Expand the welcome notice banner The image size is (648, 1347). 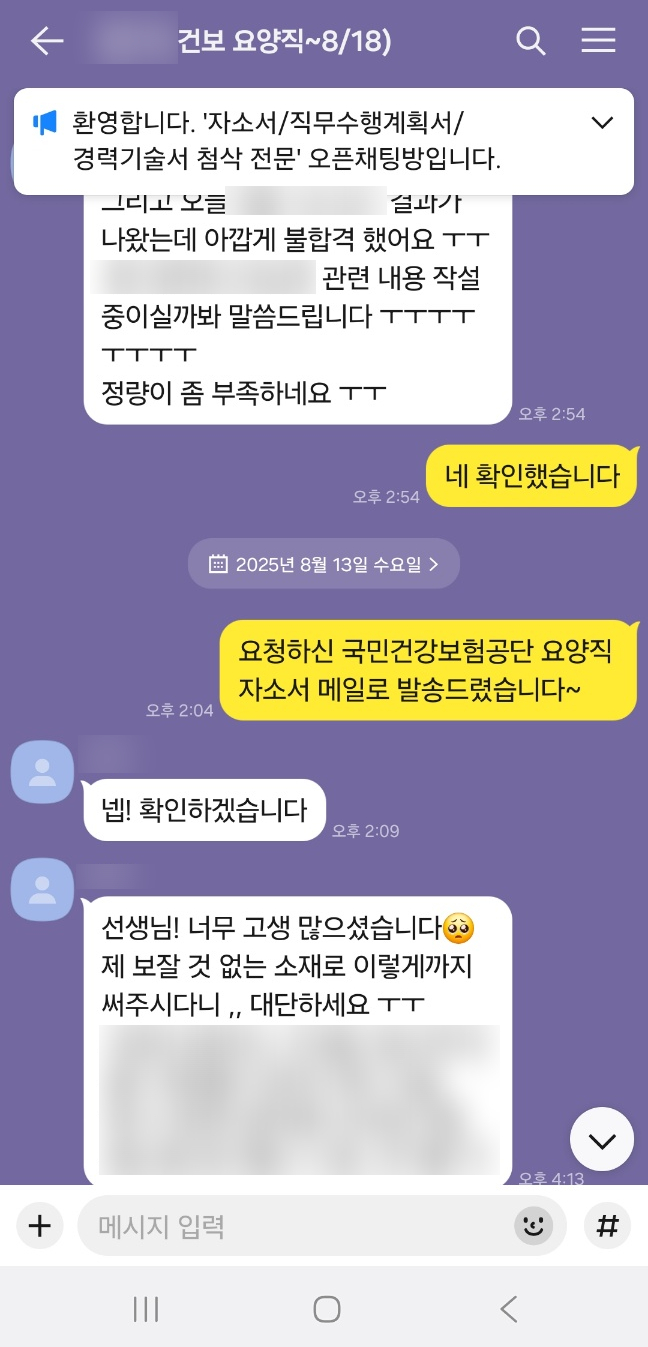point(602,123)
